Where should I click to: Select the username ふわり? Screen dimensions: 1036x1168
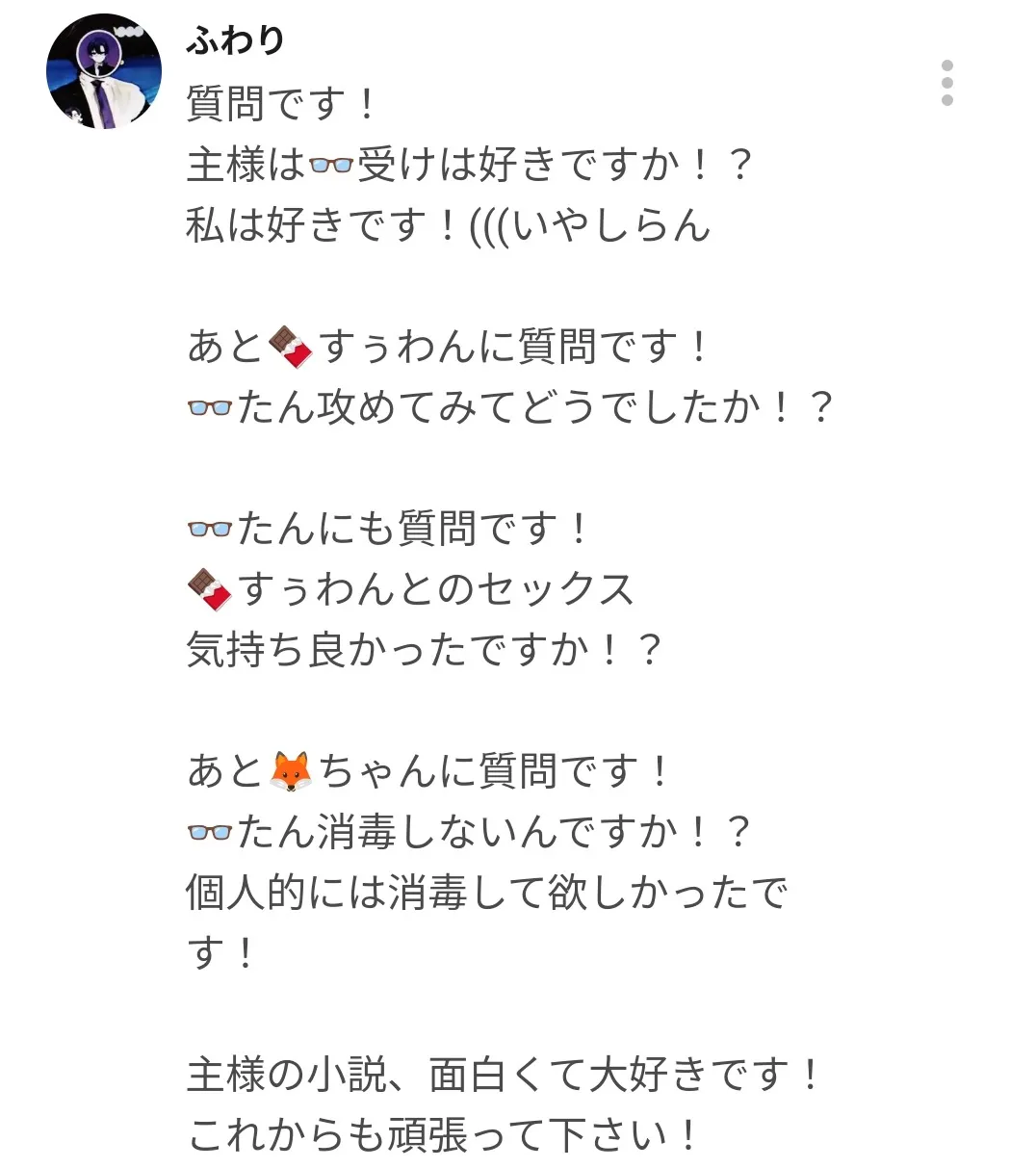pos(234,41)
